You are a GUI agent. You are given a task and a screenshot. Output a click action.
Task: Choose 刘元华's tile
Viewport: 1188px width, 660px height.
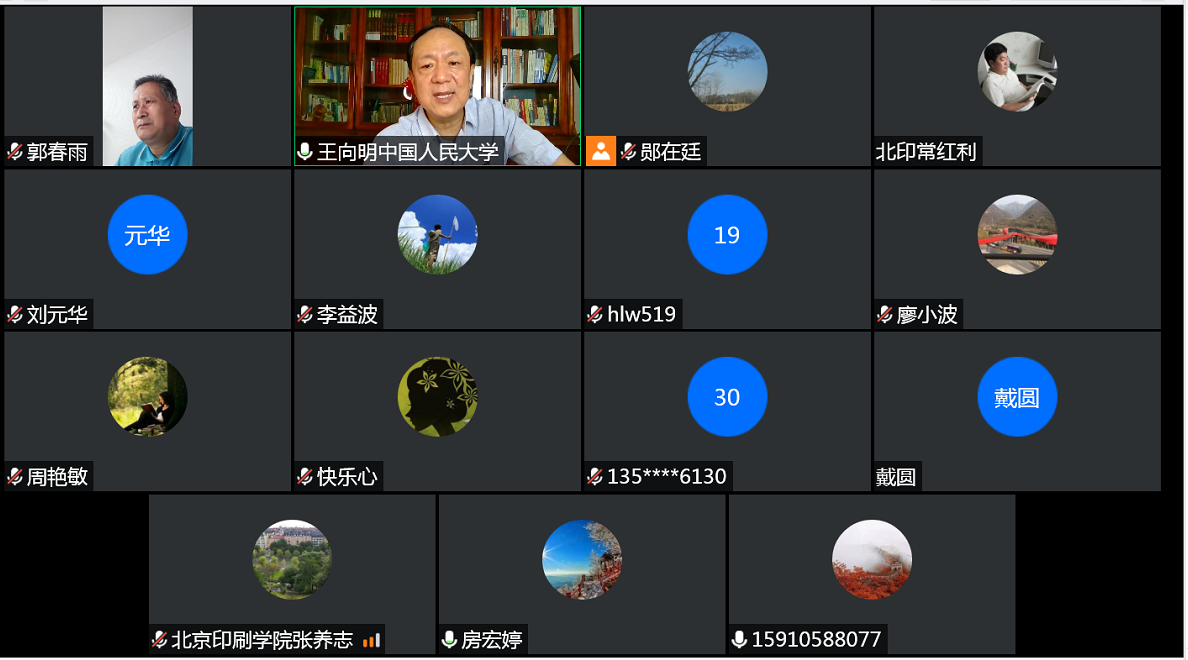[x=147, y=248]
